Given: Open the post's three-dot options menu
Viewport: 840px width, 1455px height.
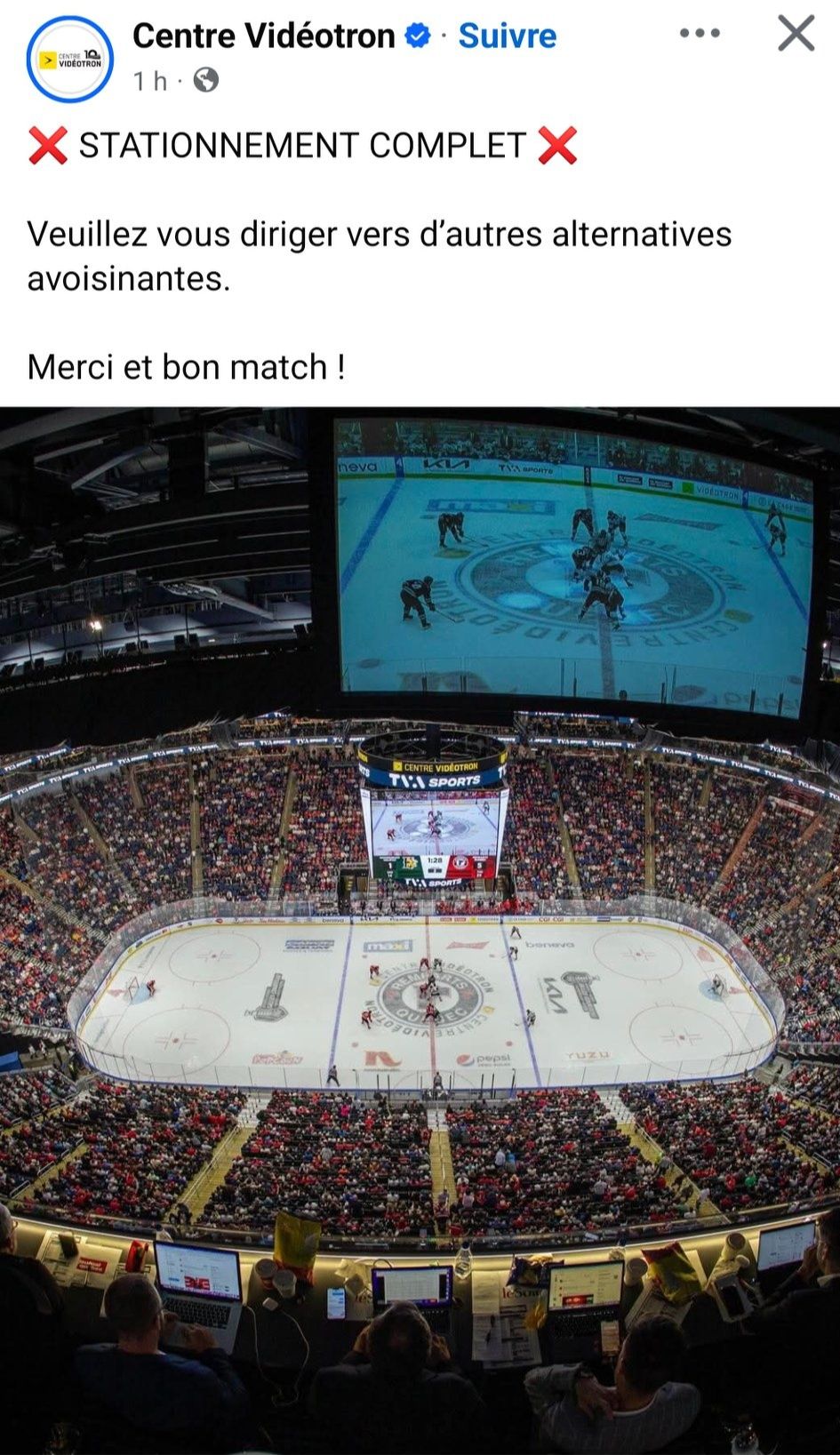Looking at the screenshot, I should pos(700,34).
